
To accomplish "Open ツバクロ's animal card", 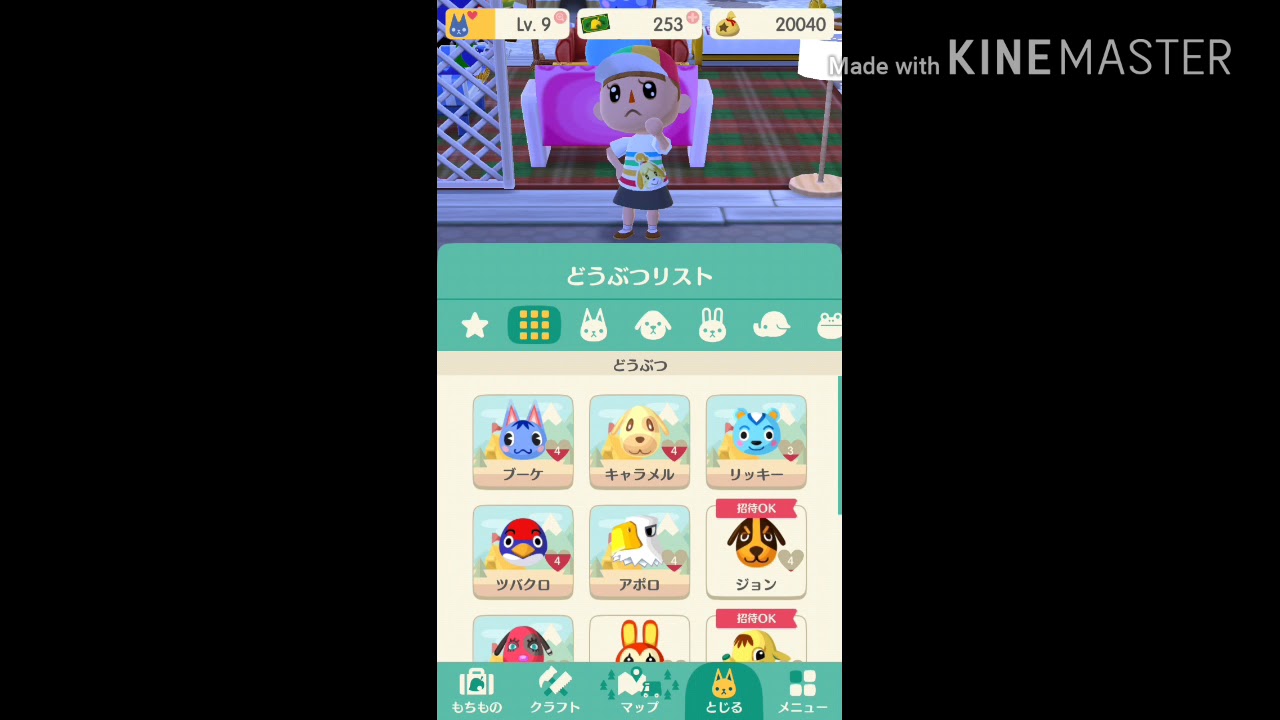I will [523, 551].
